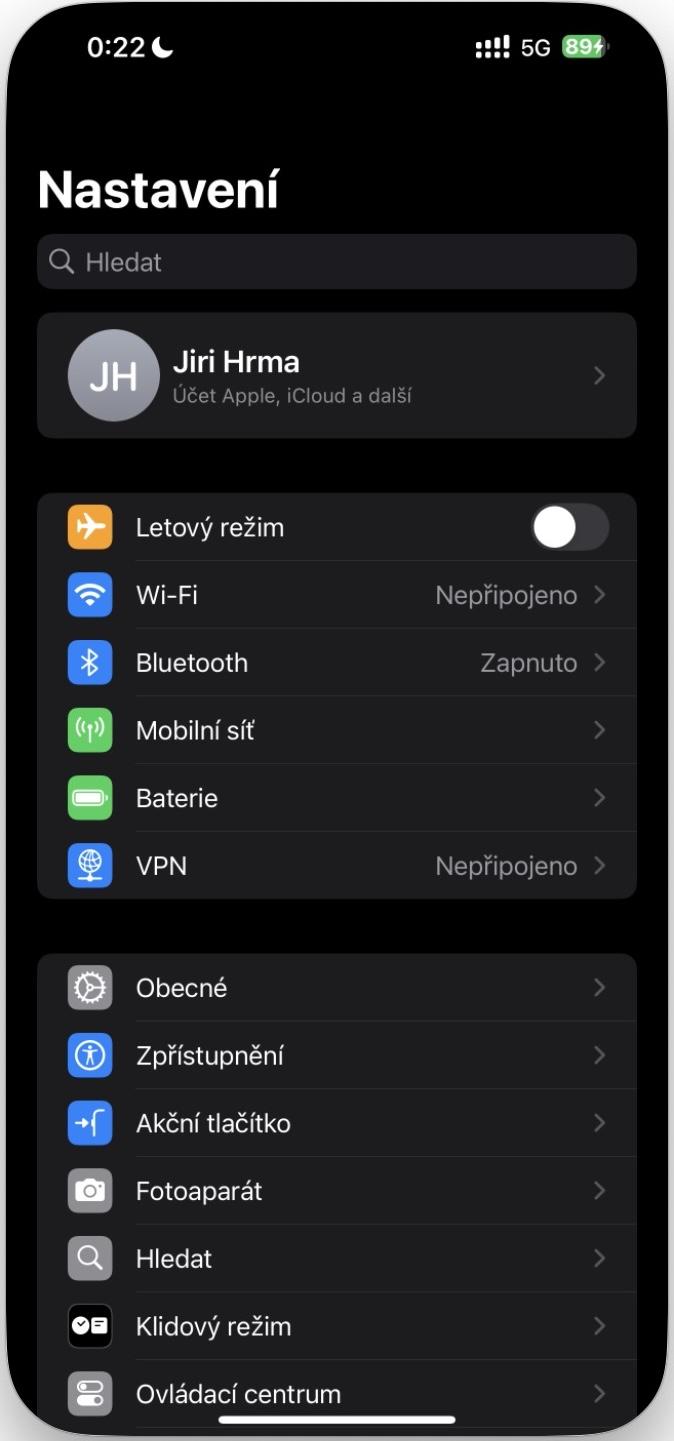
Task: Open Klidový režim settings
Action: 337,1326
